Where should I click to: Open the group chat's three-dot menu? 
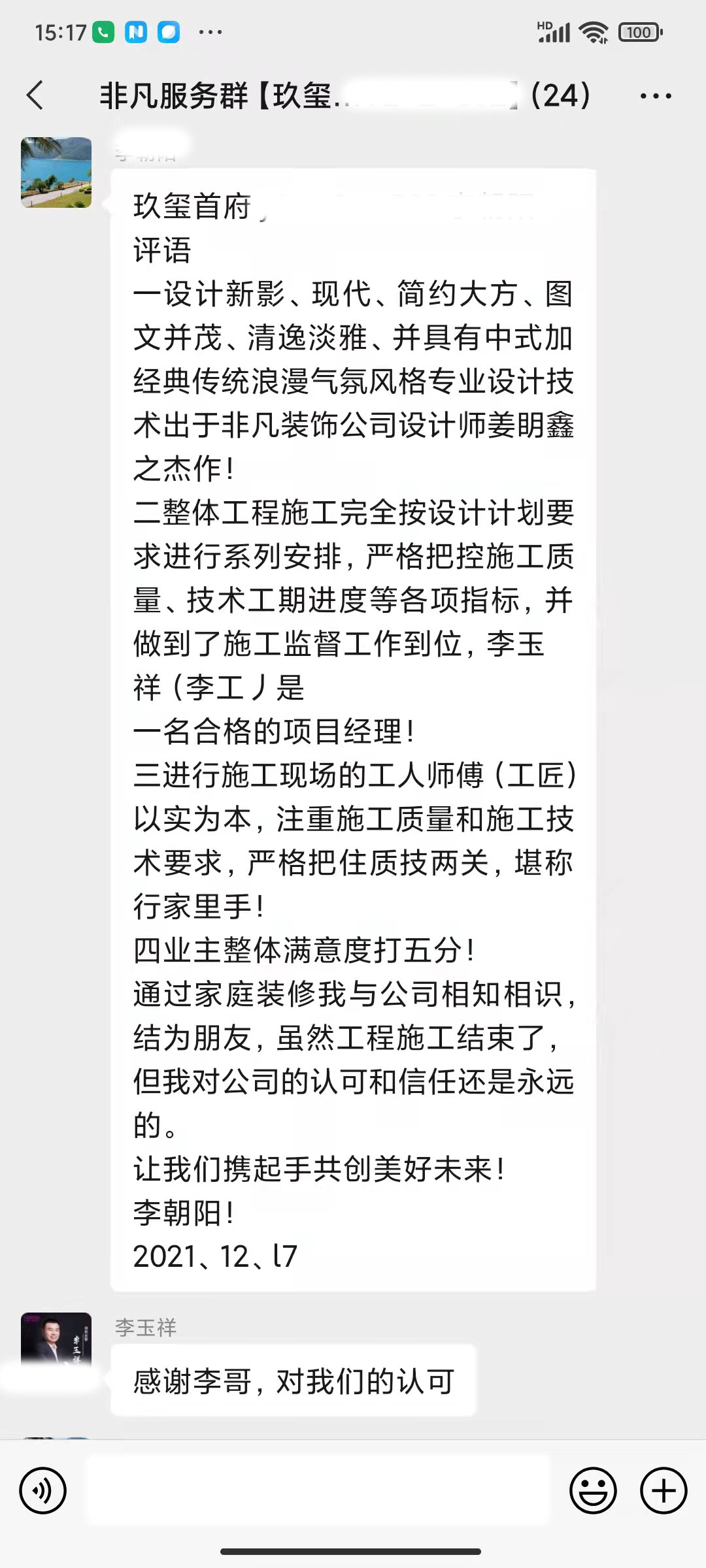coord(655,96)
